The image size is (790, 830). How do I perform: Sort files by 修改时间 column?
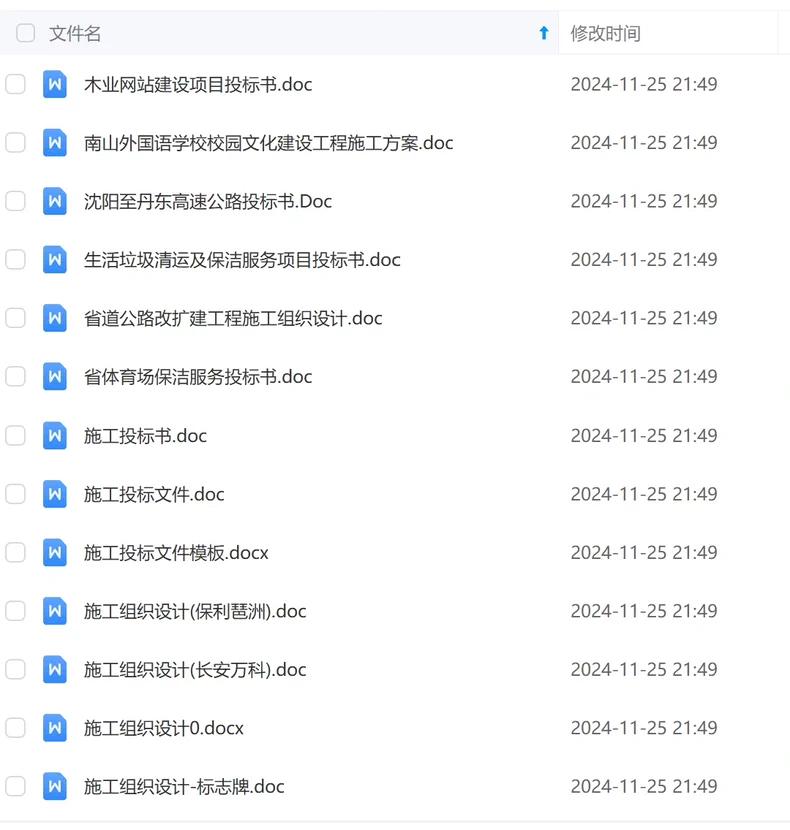[x=605, y=34]
